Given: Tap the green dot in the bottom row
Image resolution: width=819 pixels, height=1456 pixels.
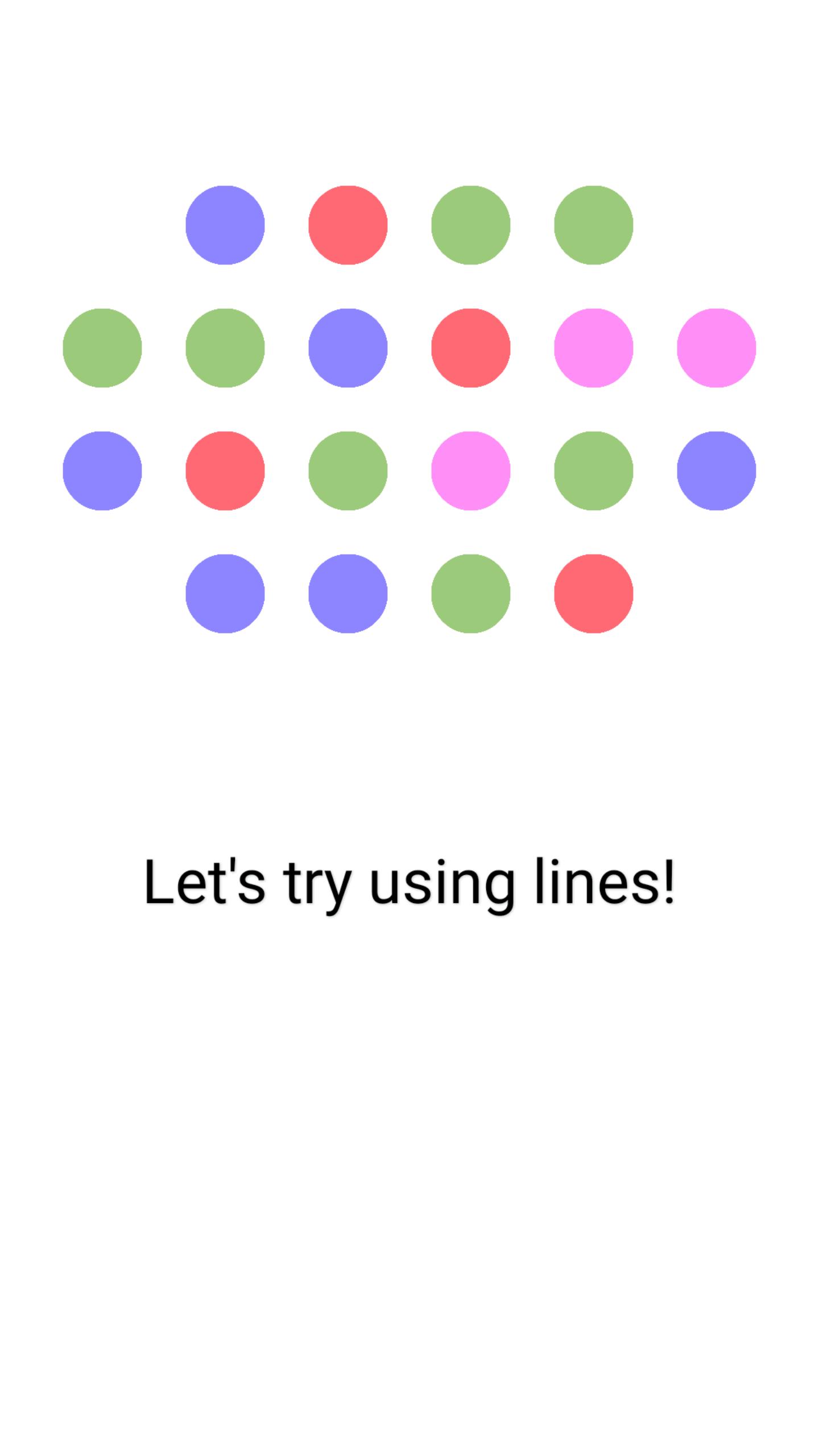Looking at the screenshot, I should (470, 594).
